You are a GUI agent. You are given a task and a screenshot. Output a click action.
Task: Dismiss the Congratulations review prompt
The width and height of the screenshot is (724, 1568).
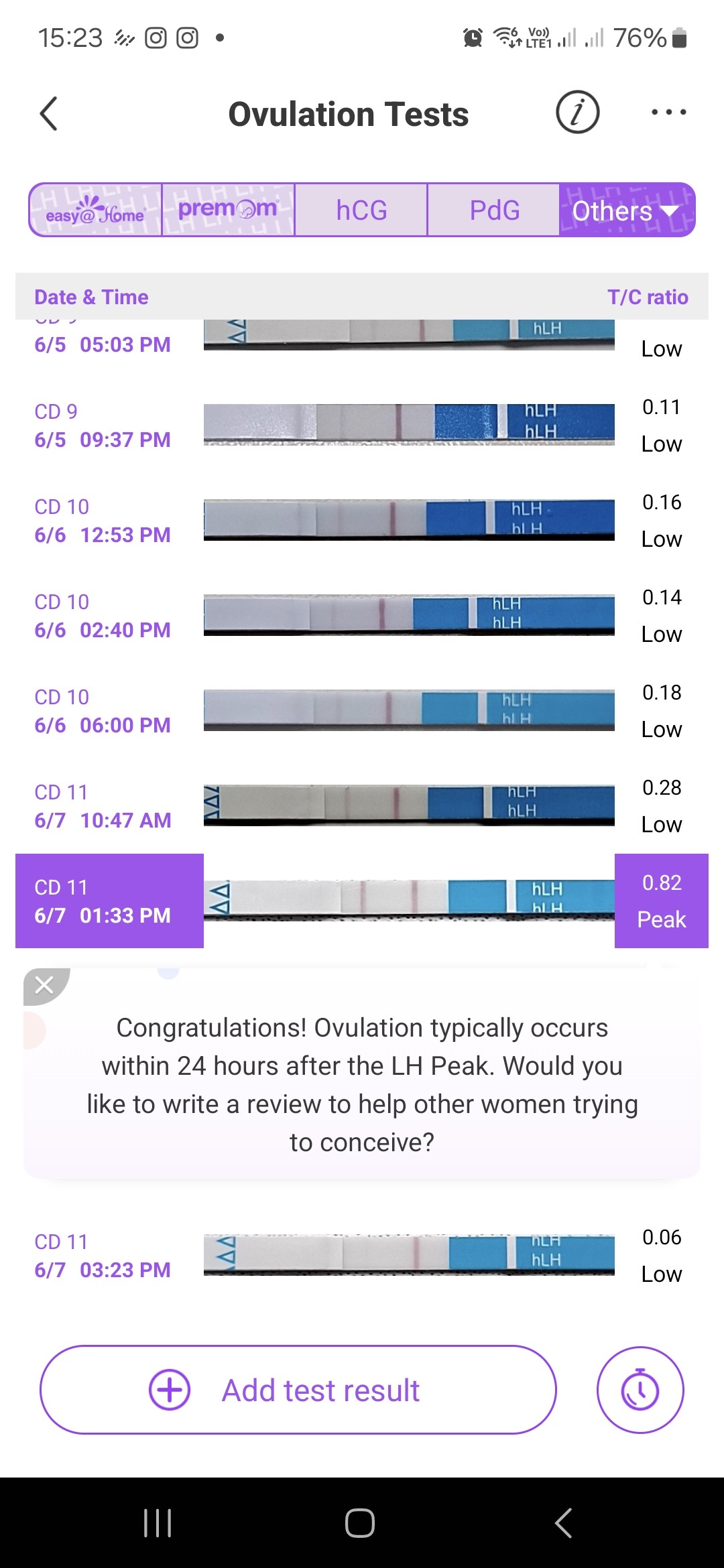[44, 984]
